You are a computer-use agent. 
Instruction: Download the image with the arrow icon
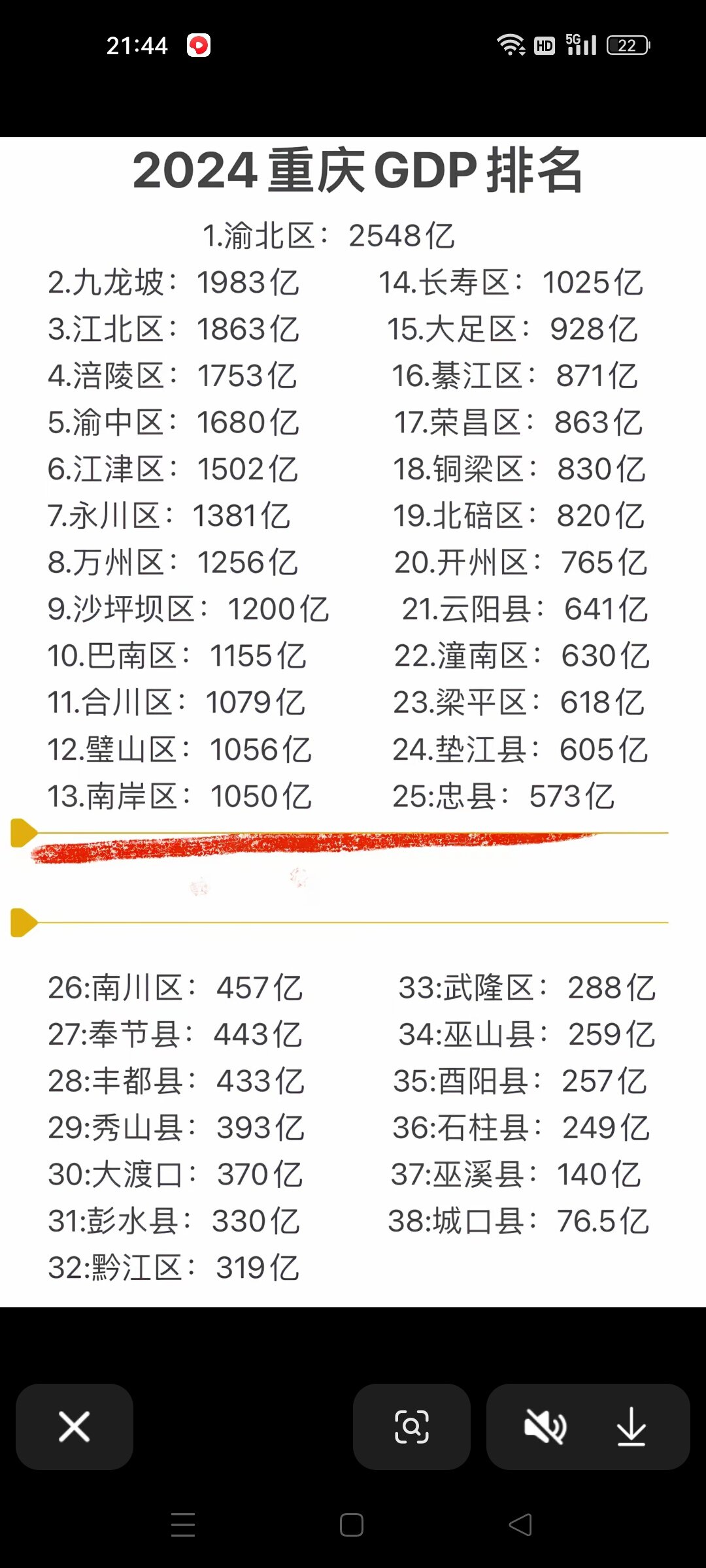(631, 1426)
